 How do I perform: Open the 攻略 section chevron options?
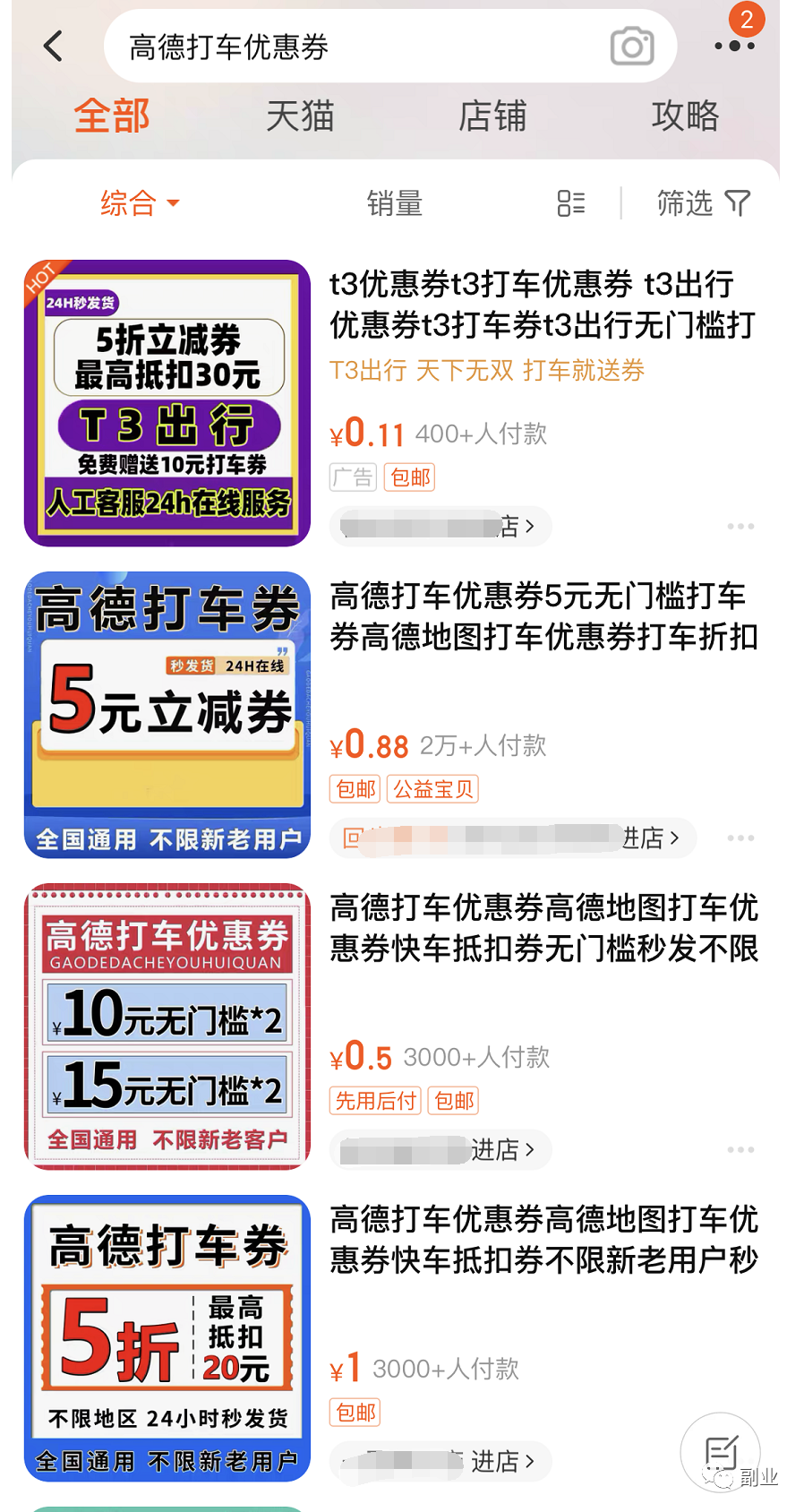pyautogui.click(x=685, y=116)
